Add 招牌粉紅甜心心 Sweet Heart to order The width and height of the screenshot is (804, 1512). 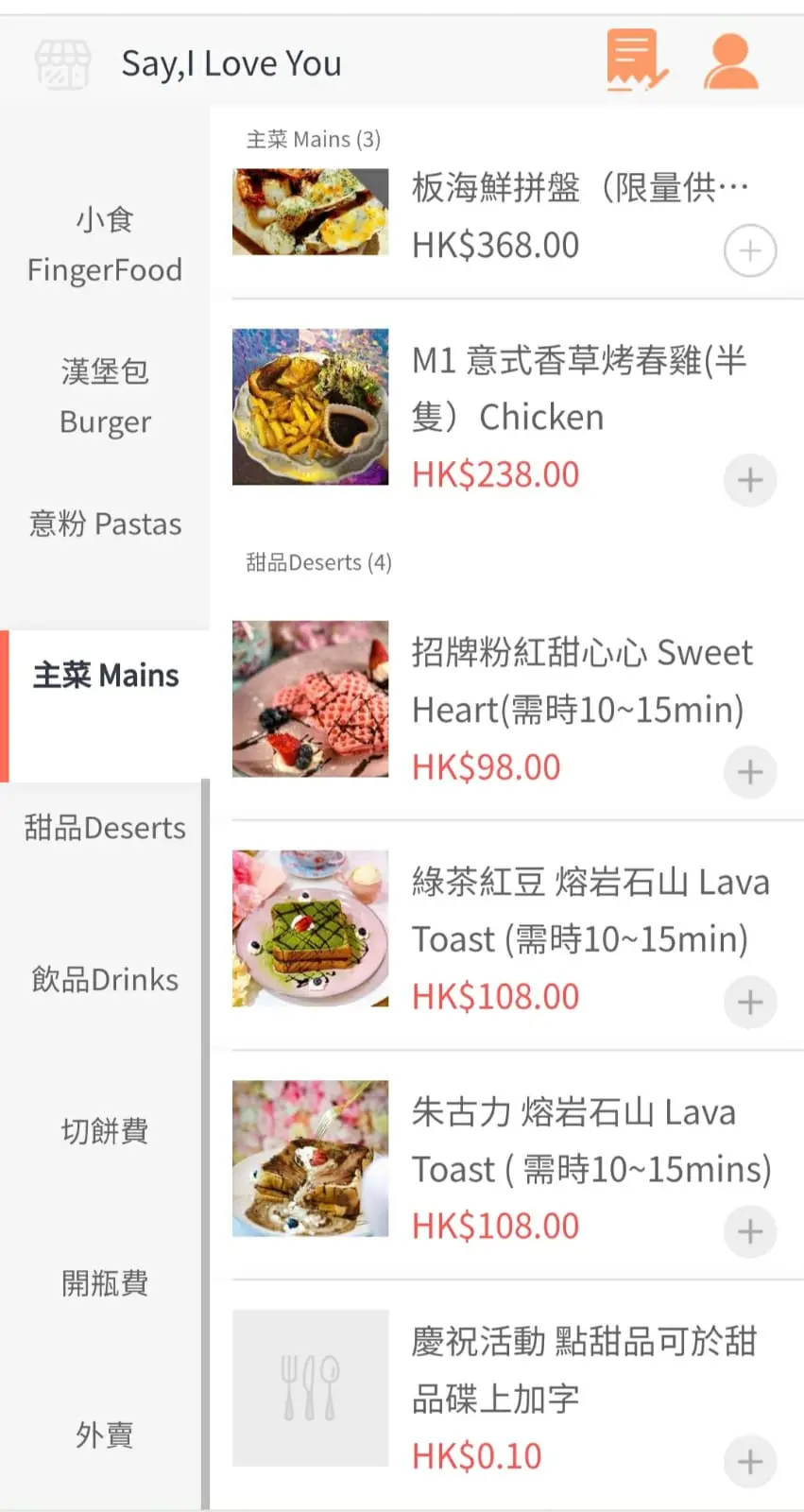tap(750, 772)
